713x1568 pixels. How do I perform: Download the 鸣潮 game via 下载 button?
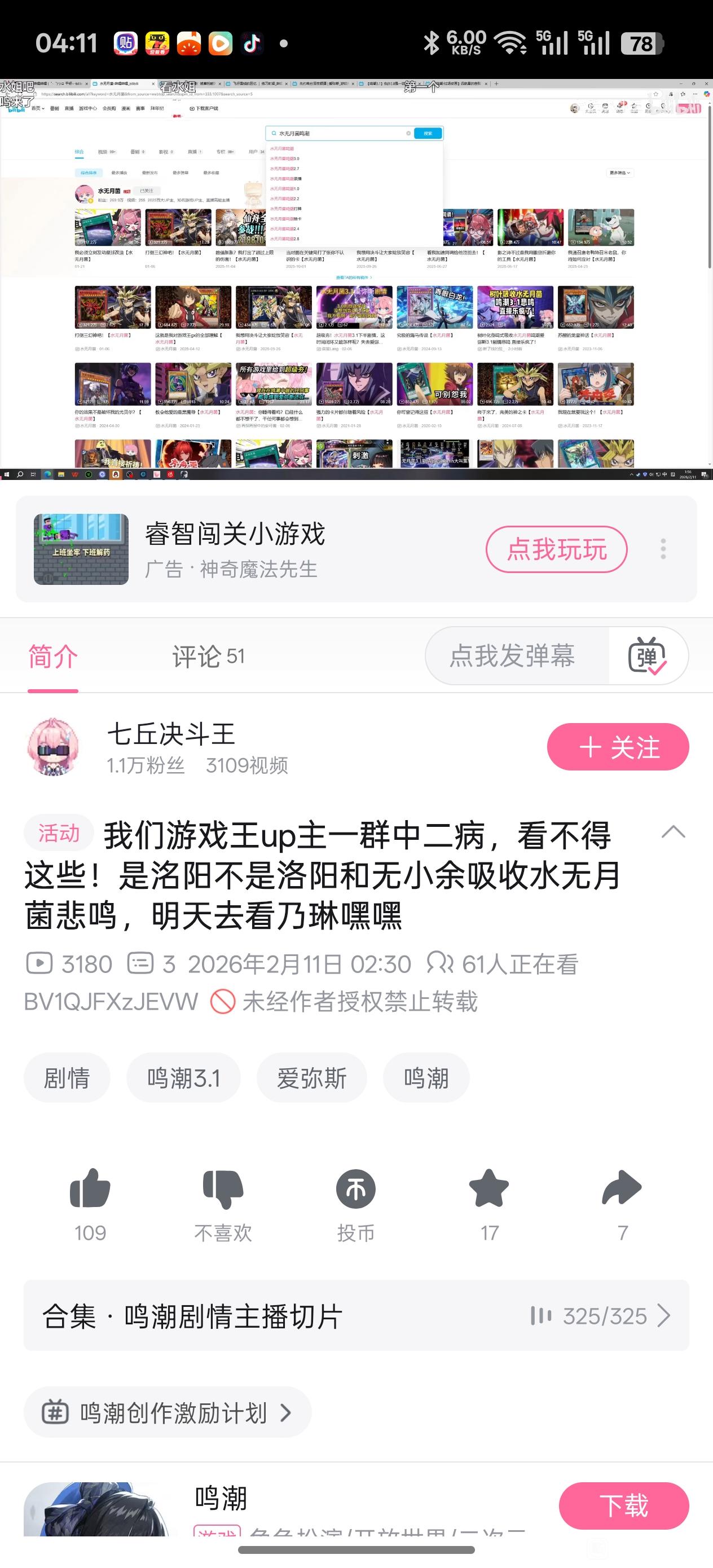623,1505
